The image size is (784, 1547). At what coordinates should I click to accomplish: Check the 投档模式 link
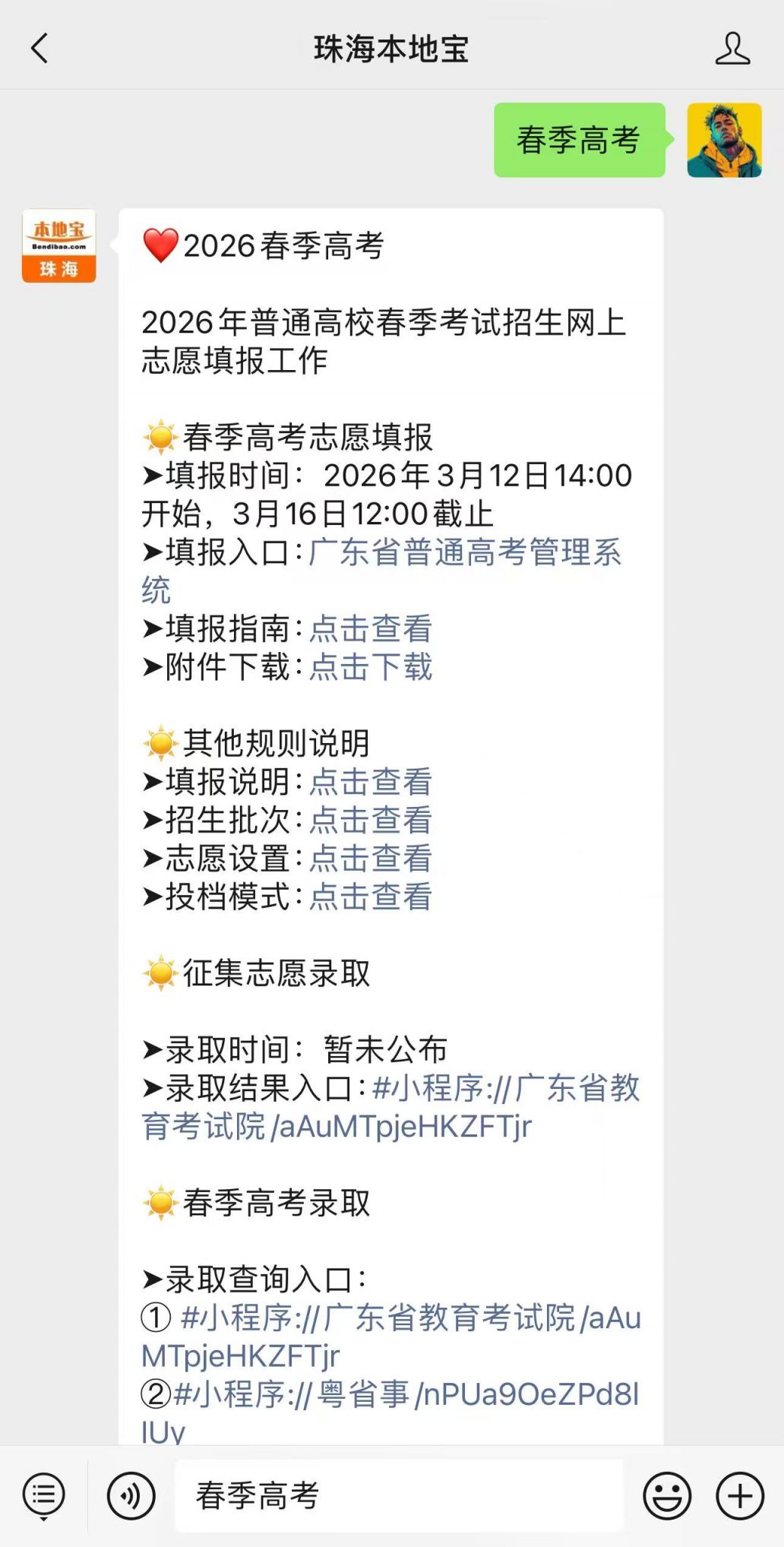371,900
